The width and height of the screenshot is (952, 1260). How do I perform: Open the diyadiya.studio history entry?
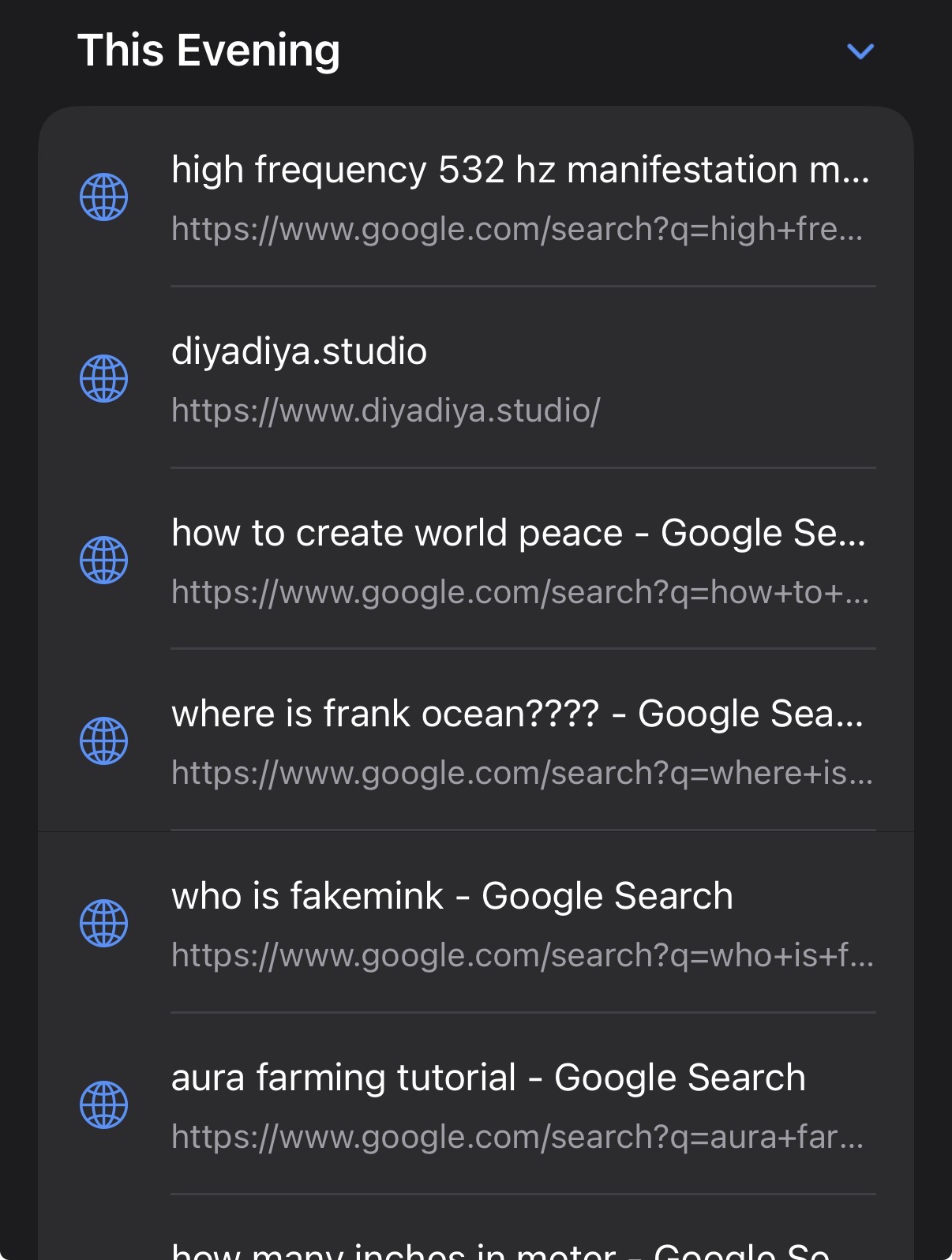click(x=521, y=379)
